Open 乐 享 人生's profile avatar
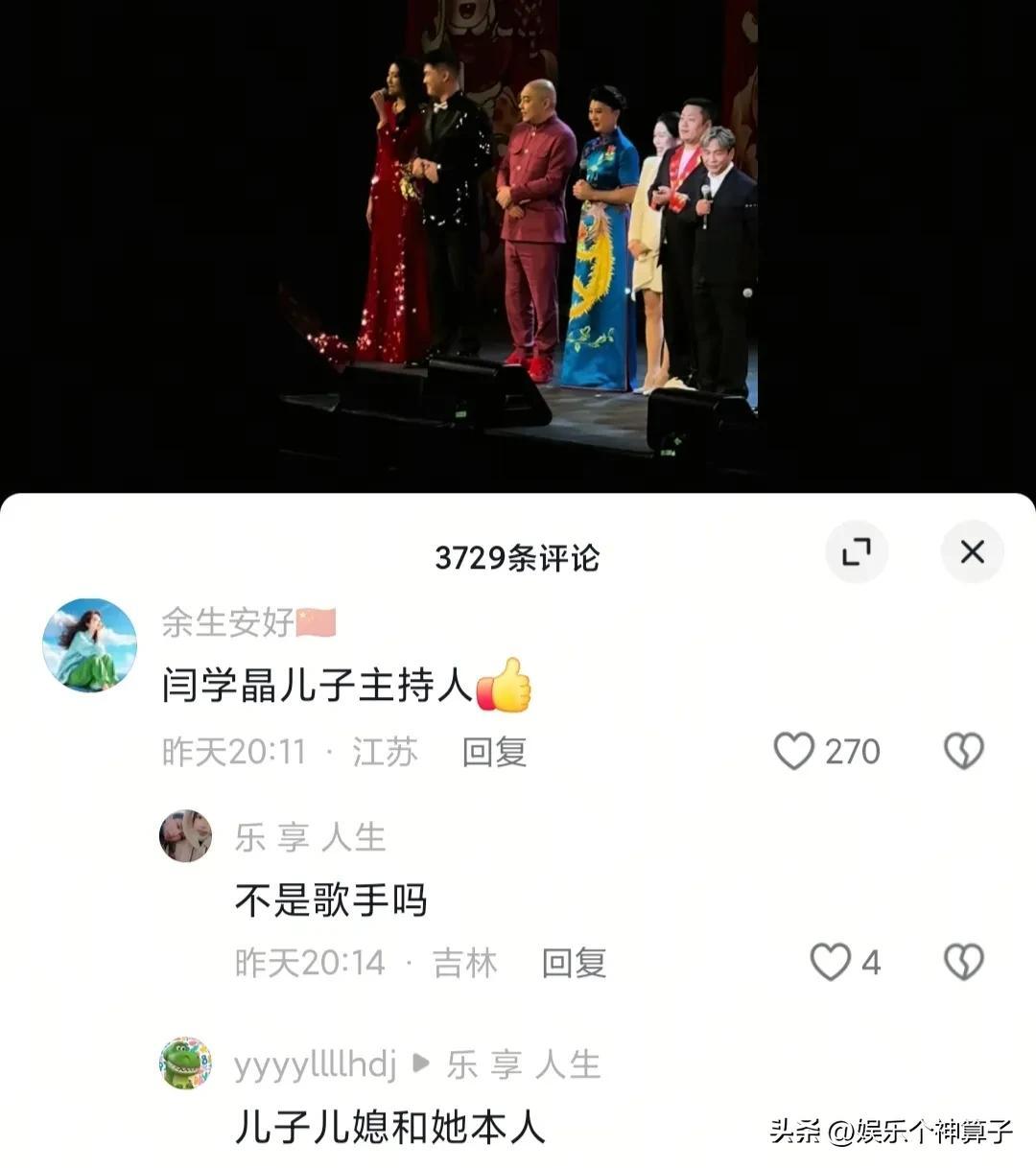 pos(185,835)
